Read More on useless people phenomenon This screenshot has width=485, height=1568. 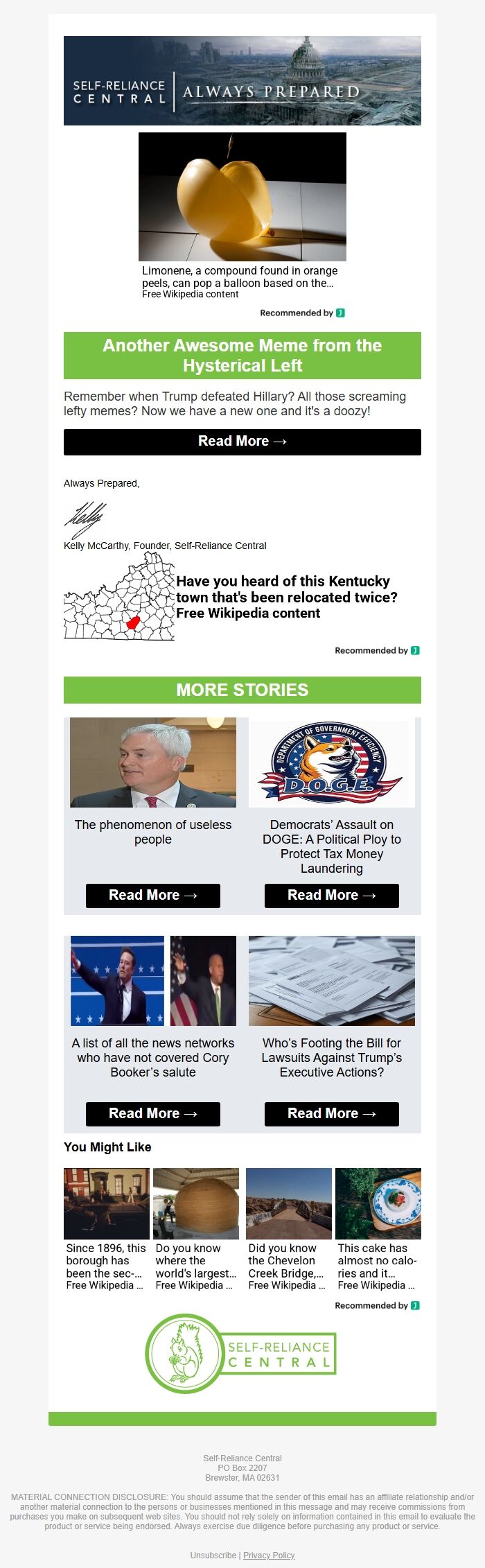tap(152, 895)
